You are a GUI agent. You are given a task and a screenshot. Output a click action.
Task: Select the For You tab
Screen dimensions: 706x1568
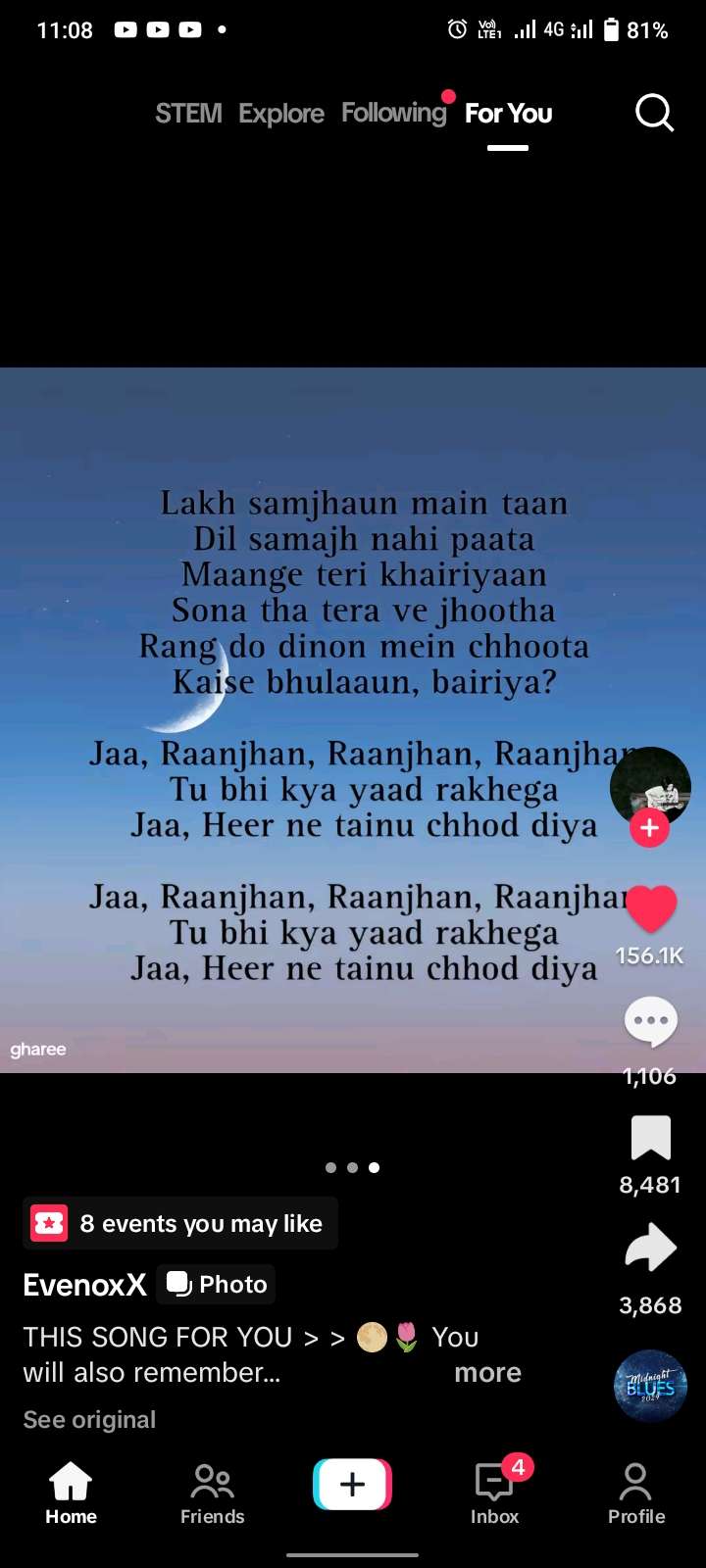click(508, 114)
